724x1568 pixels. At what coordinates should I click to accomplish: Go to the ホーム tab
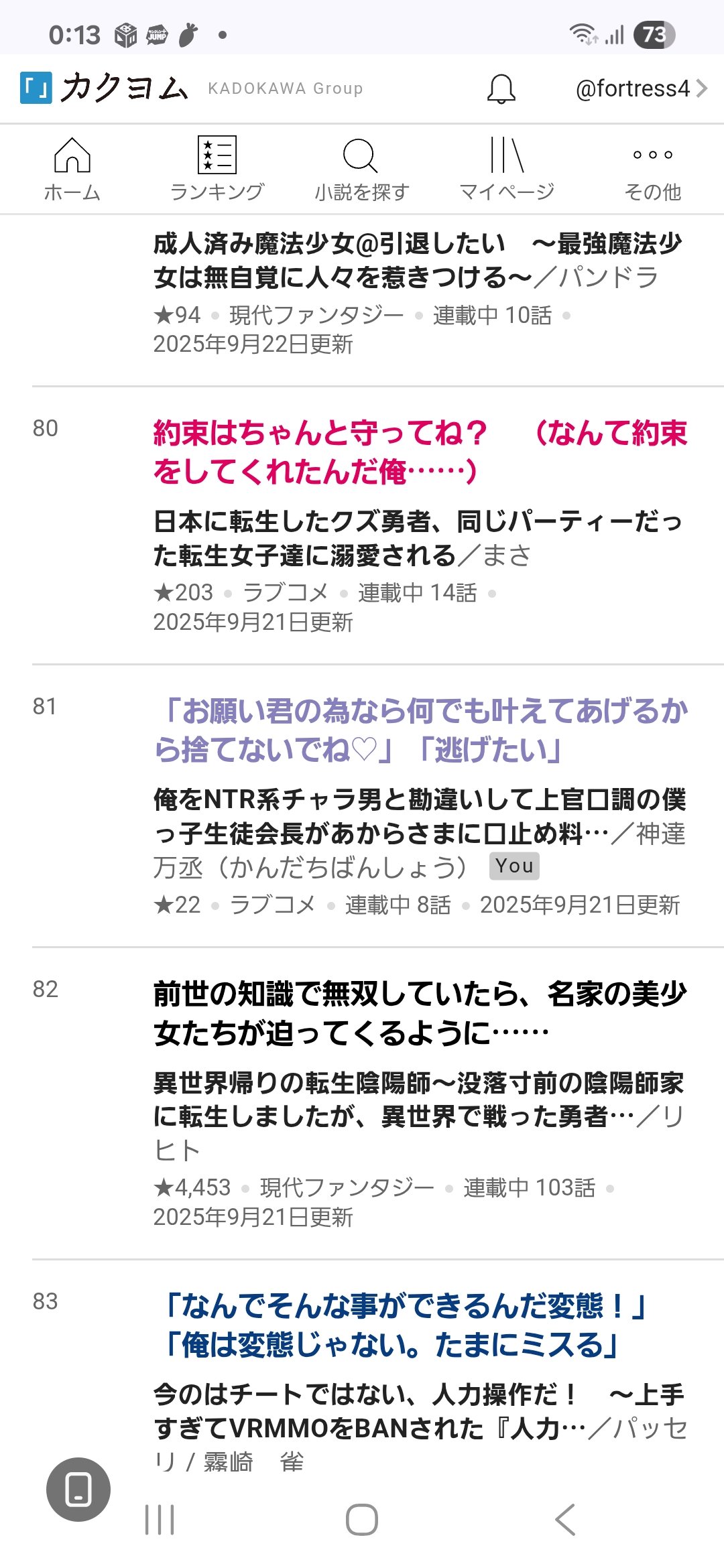(x=72, y=169)
